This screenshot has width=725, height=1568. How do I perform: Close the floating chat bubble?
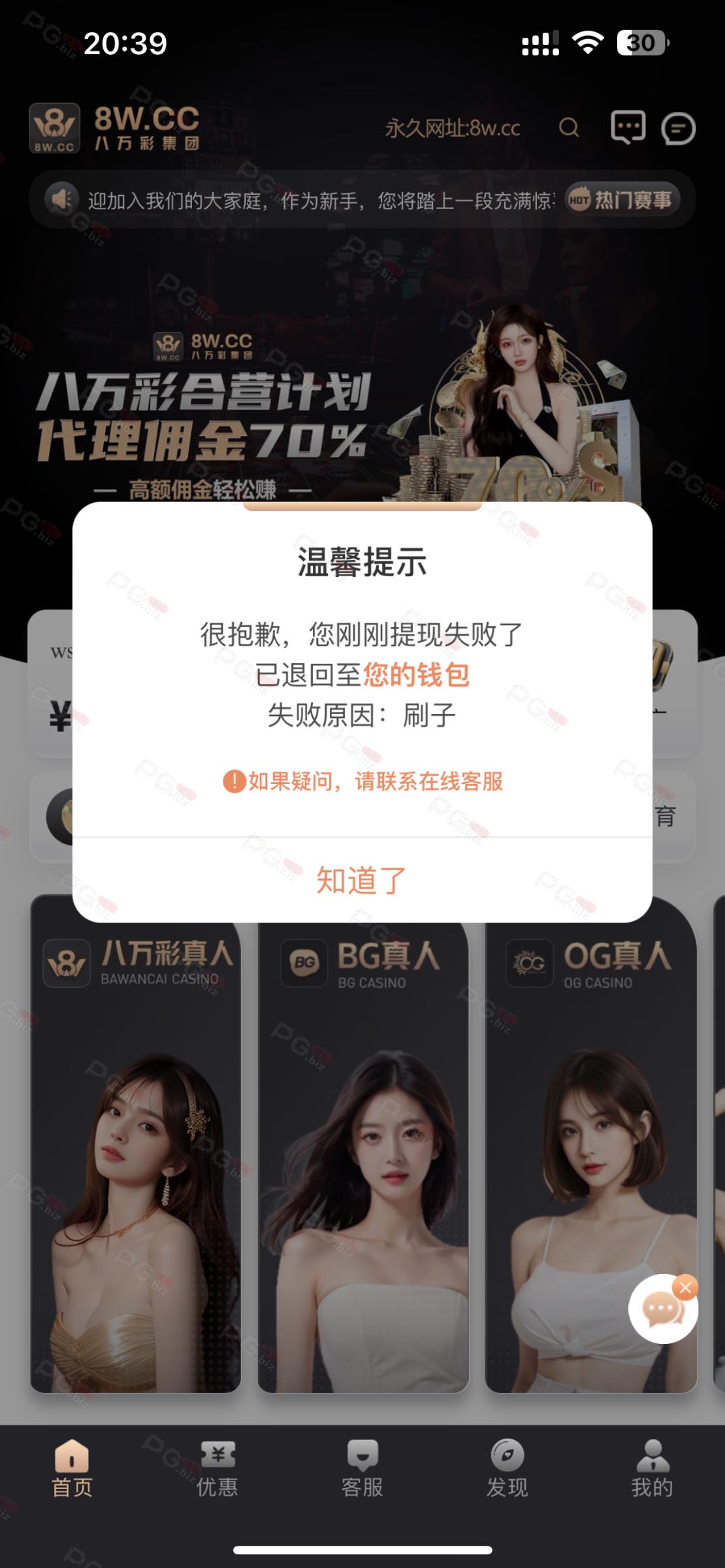click(685, 1288)
